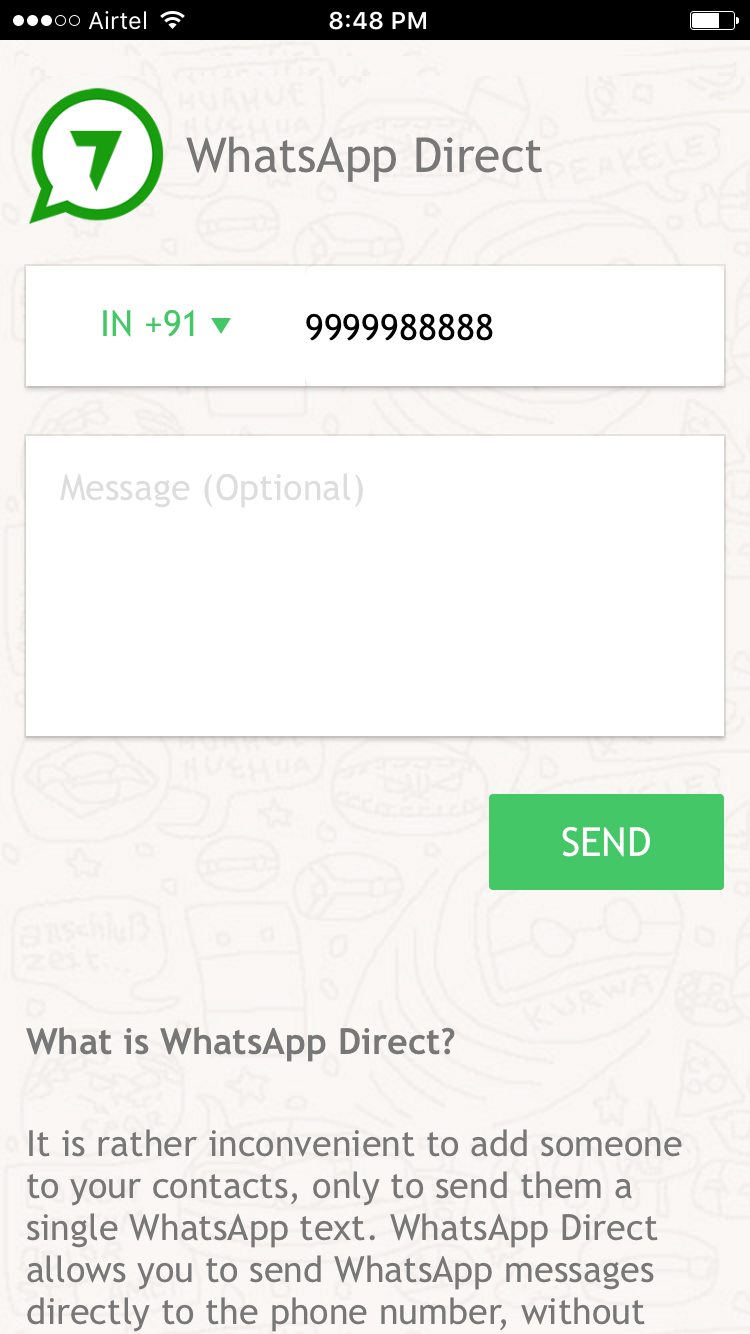Hit the green SEND button
Screen dimensions: 750x1334
point(606,842)
